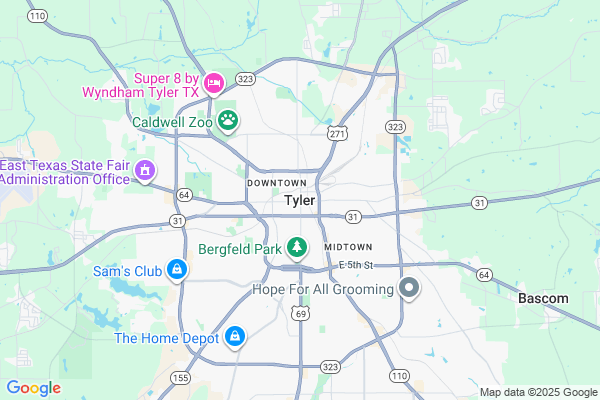
Task: Select the Super 8 by Wyndham Tyler hotel pin
Action: click(x=213, y=81)
